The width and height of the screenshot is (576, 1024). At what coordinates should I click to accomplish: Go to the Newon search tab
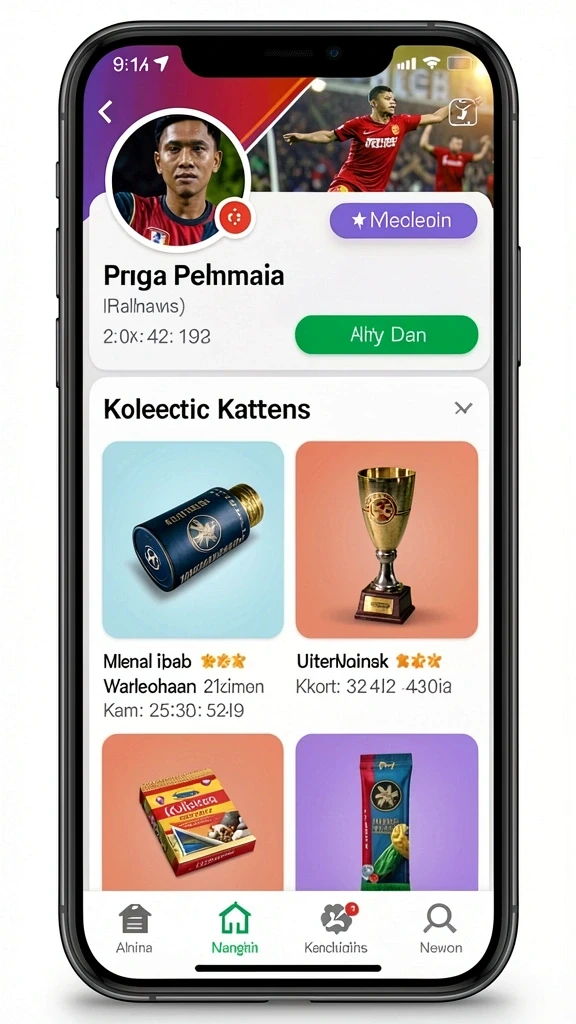(x=440, y=929)
